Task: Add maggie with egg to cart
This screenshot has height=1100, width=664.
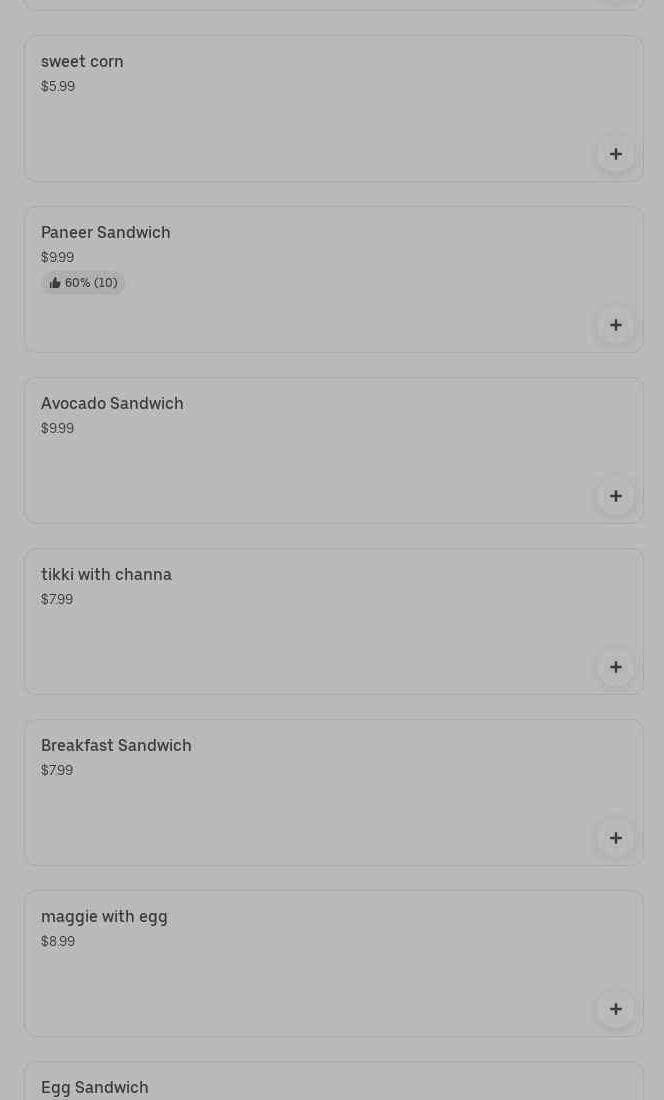Action: pyautogui.click(x=615, y=1009)
